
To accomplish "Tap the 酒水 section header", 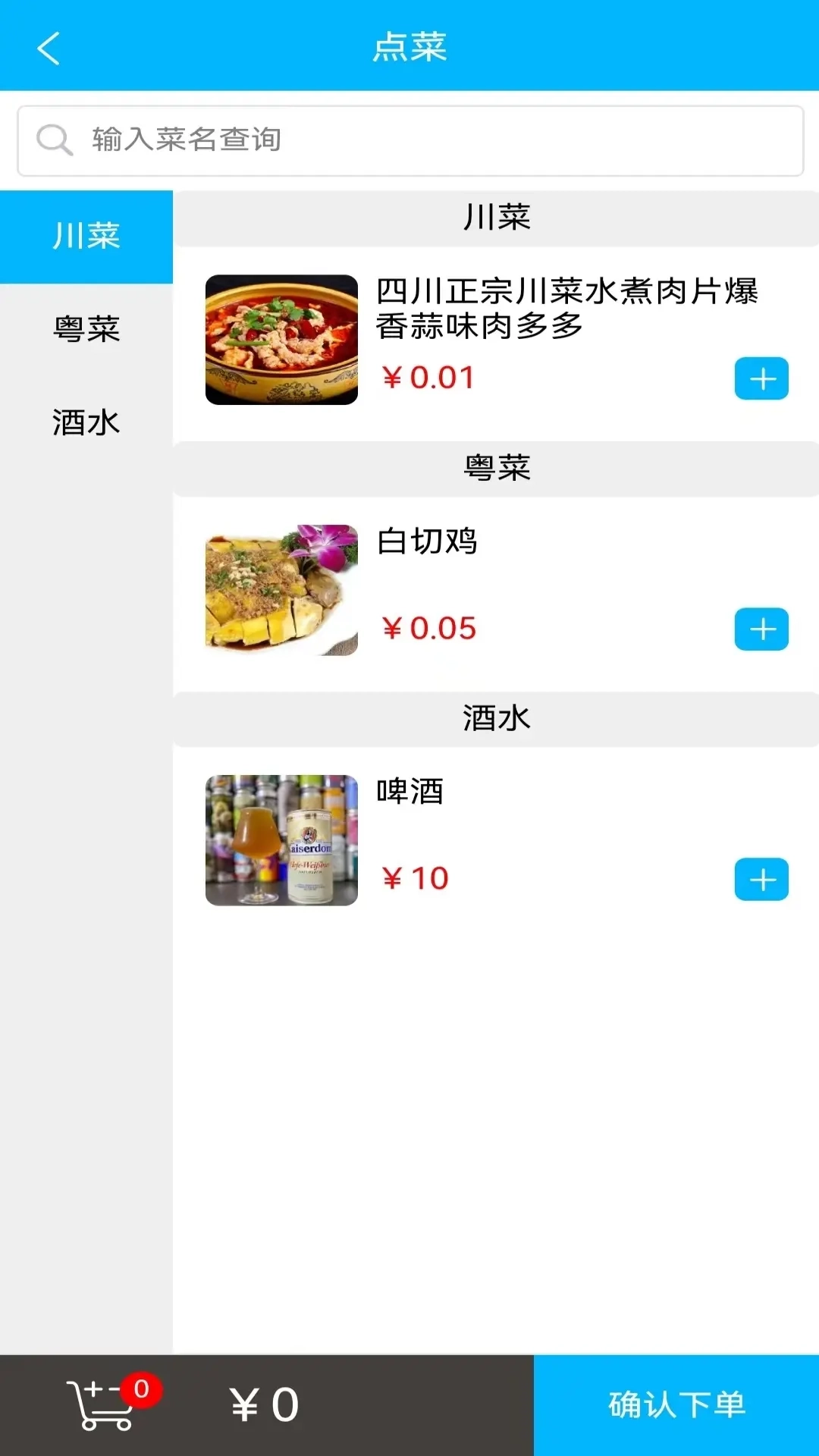I will [x=497, y=719].
